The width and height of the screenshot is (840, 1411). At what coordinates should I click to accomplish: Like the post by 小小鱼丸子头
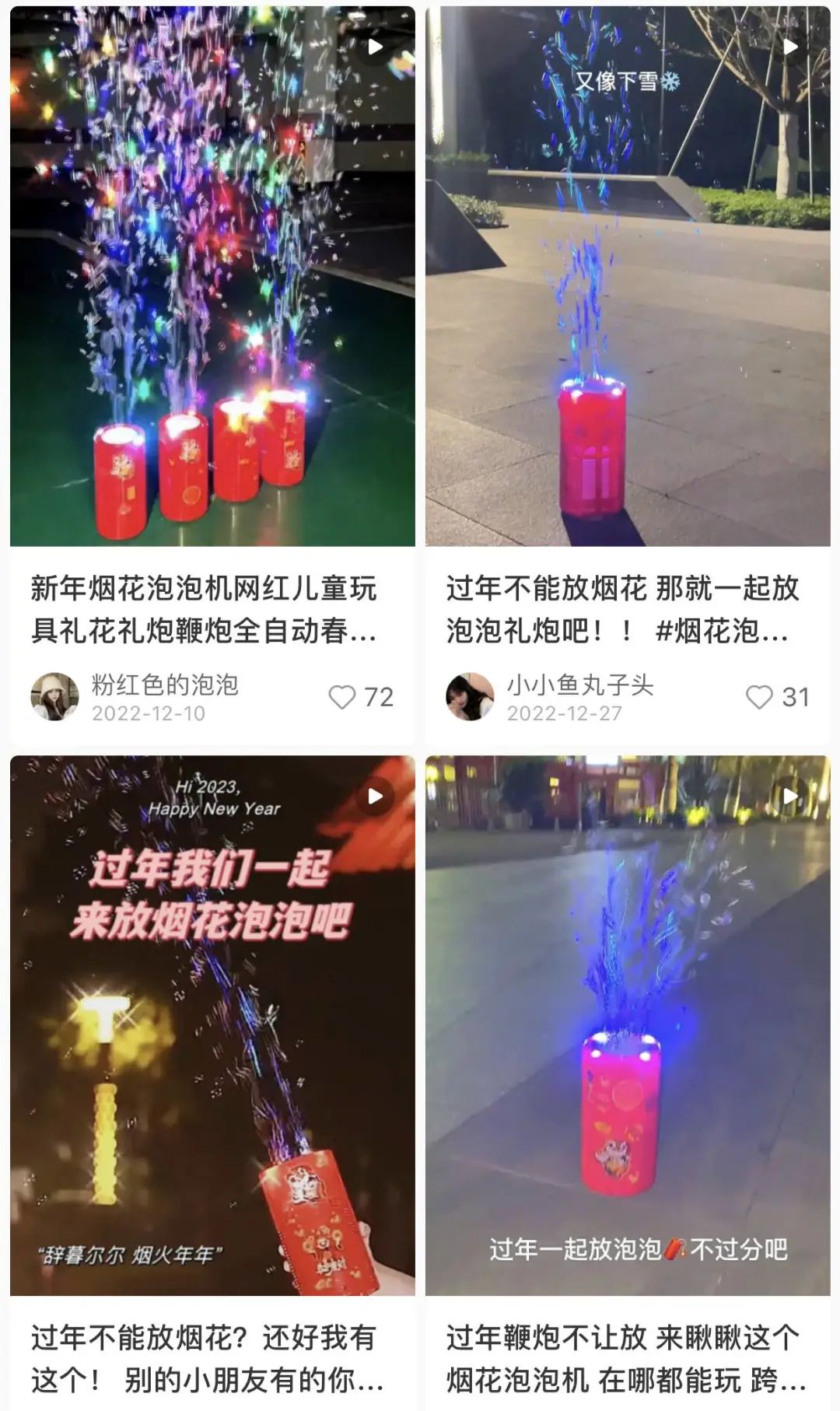(x=759, y=697)
